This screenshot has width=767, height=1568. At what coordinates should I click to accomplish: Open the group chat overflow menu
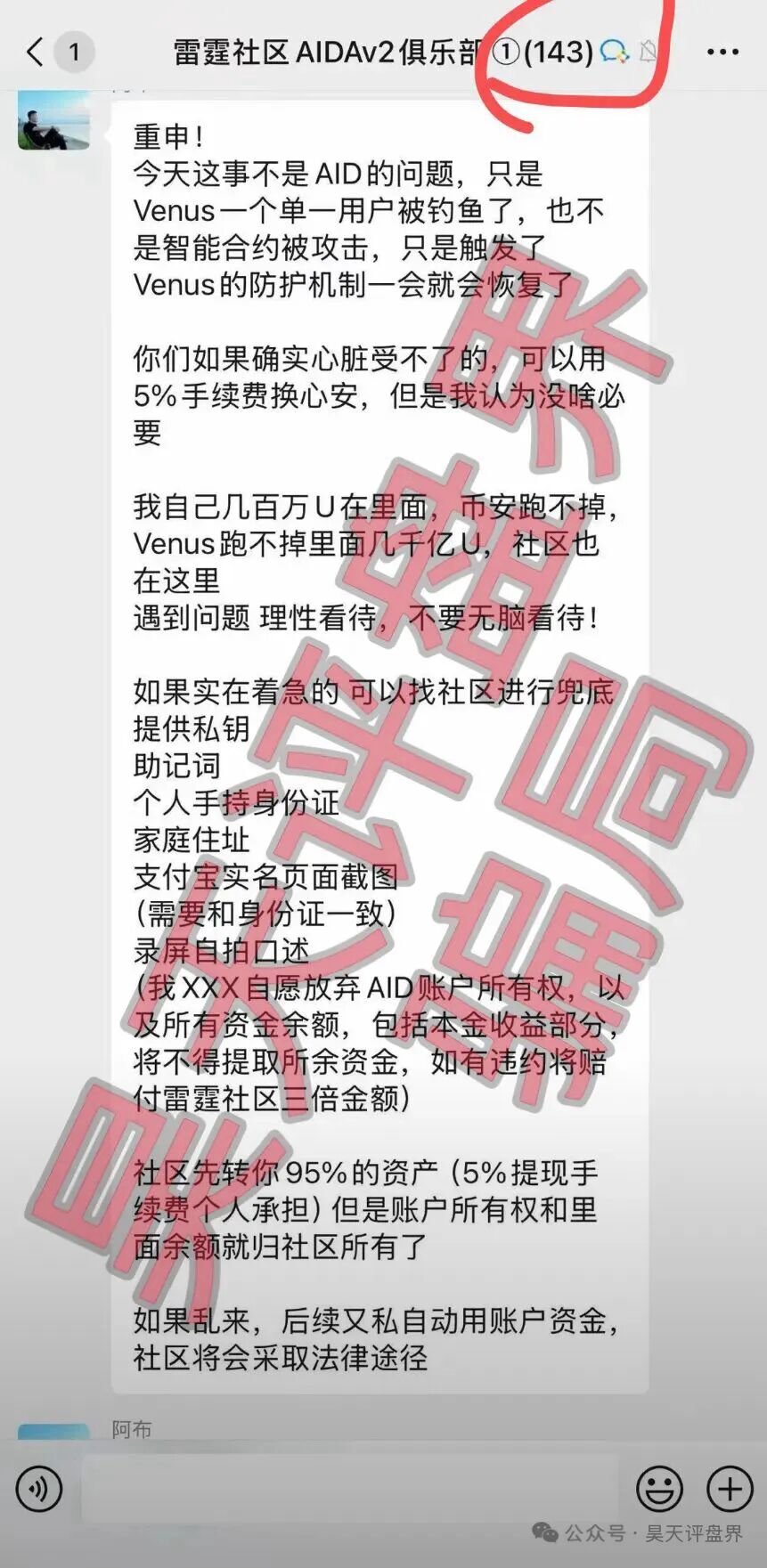click(722, 53)
